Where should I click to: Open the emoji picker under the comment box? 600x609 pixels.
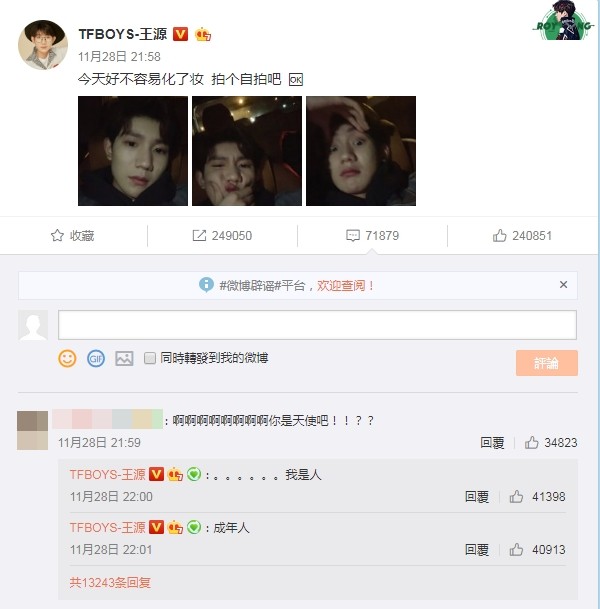(67, 358)
